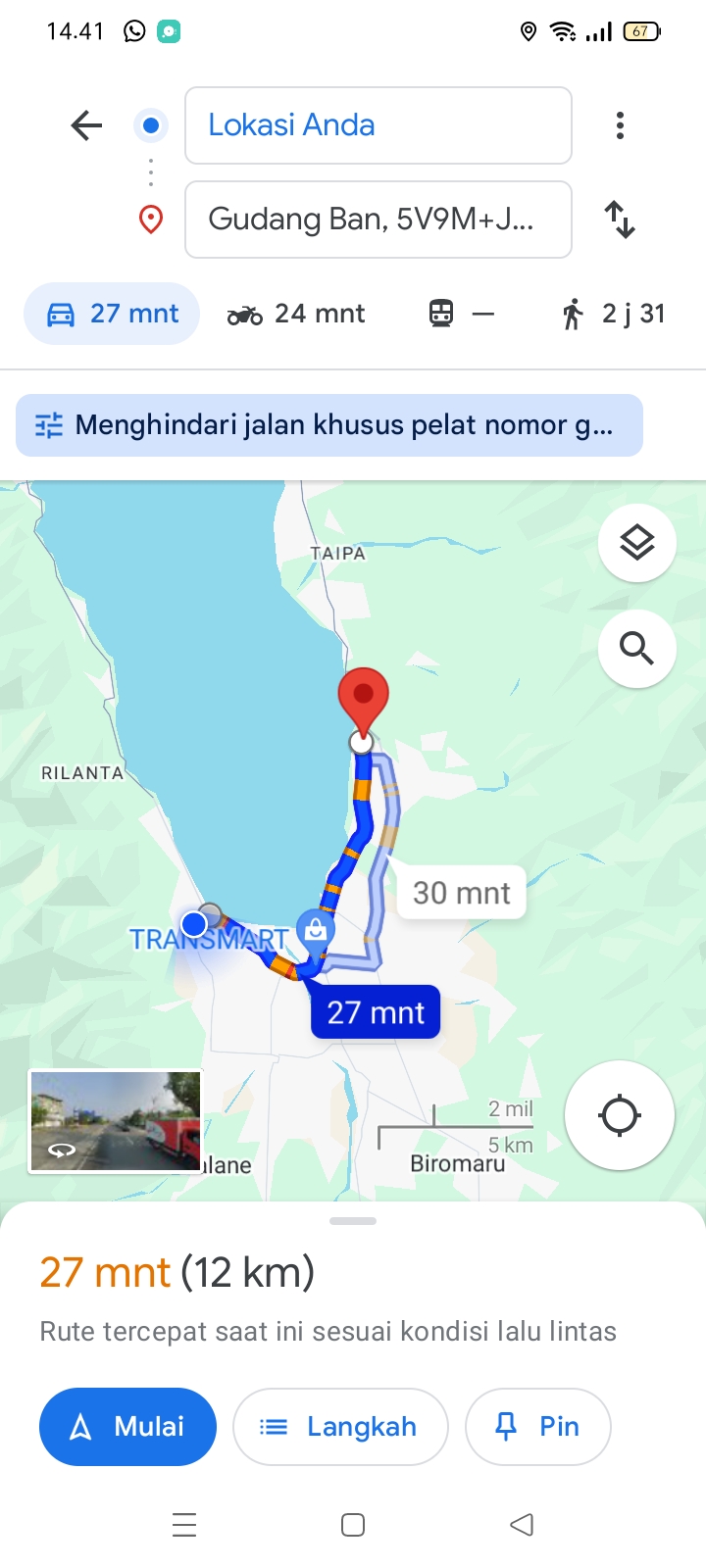This screenshot has width=706, height=1568.
Task: Switch to public transit mode
Action: (461, 314)
